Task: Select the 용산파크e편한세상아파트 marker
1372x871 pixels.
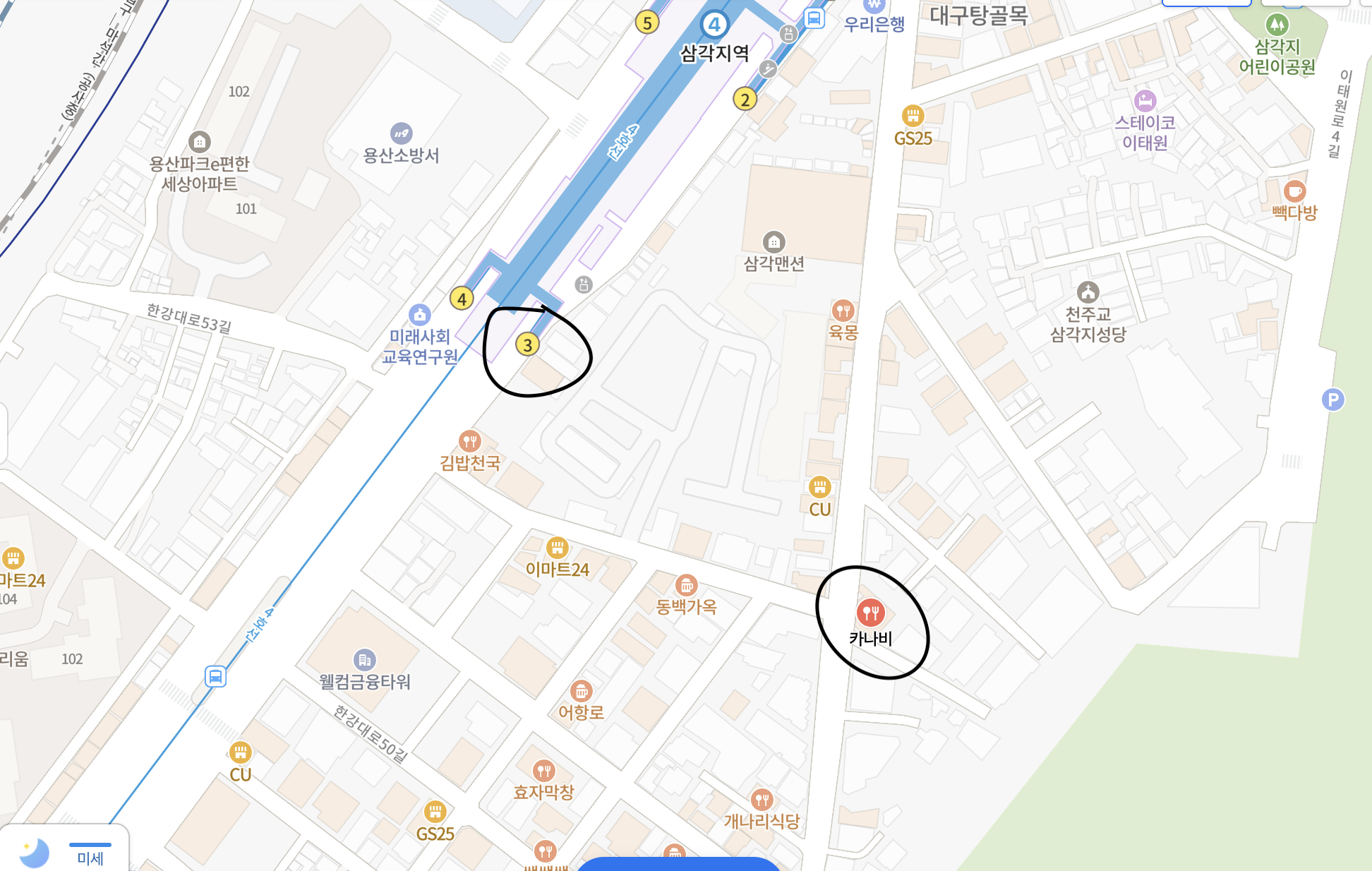Action: (x=200, y=142)
